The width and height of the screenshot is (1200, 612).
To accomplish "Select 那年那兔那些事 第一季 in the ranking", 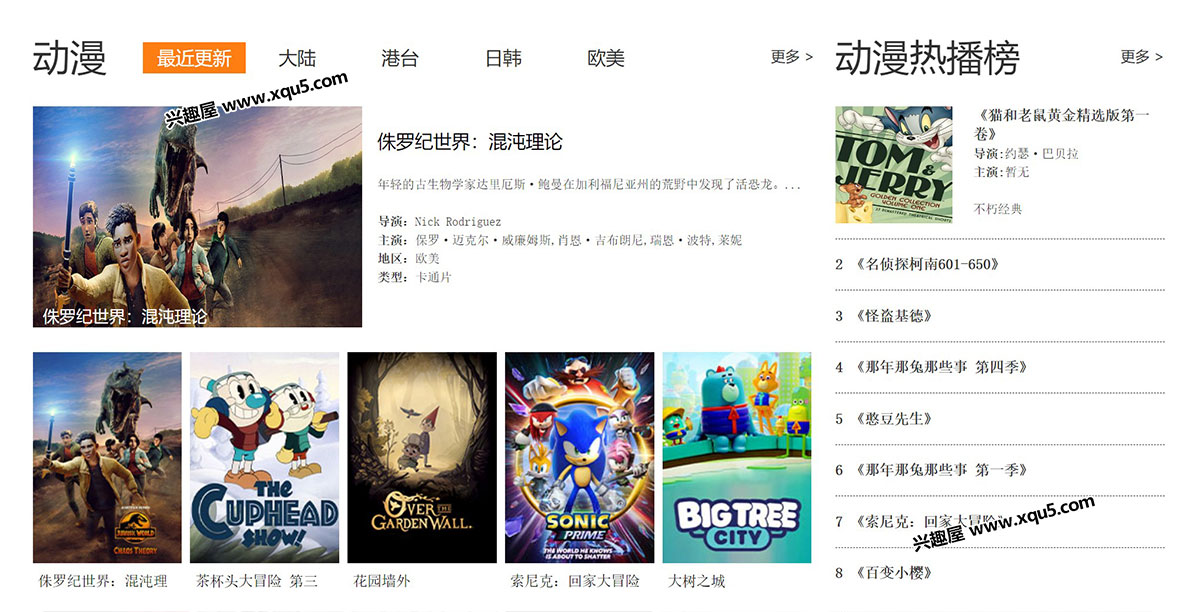I will (x=941, y=470).
